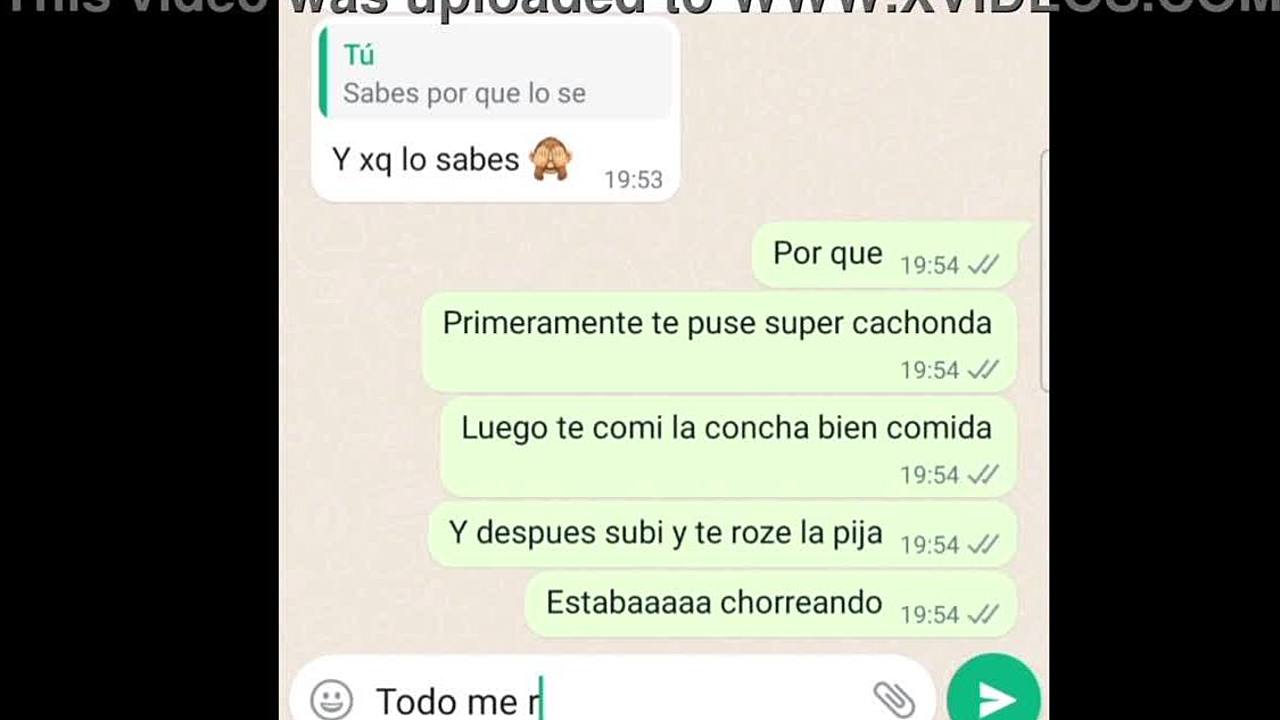Tap the attach paperclip icon
This screenshot has height=720, width=1280.
point(893,698)
